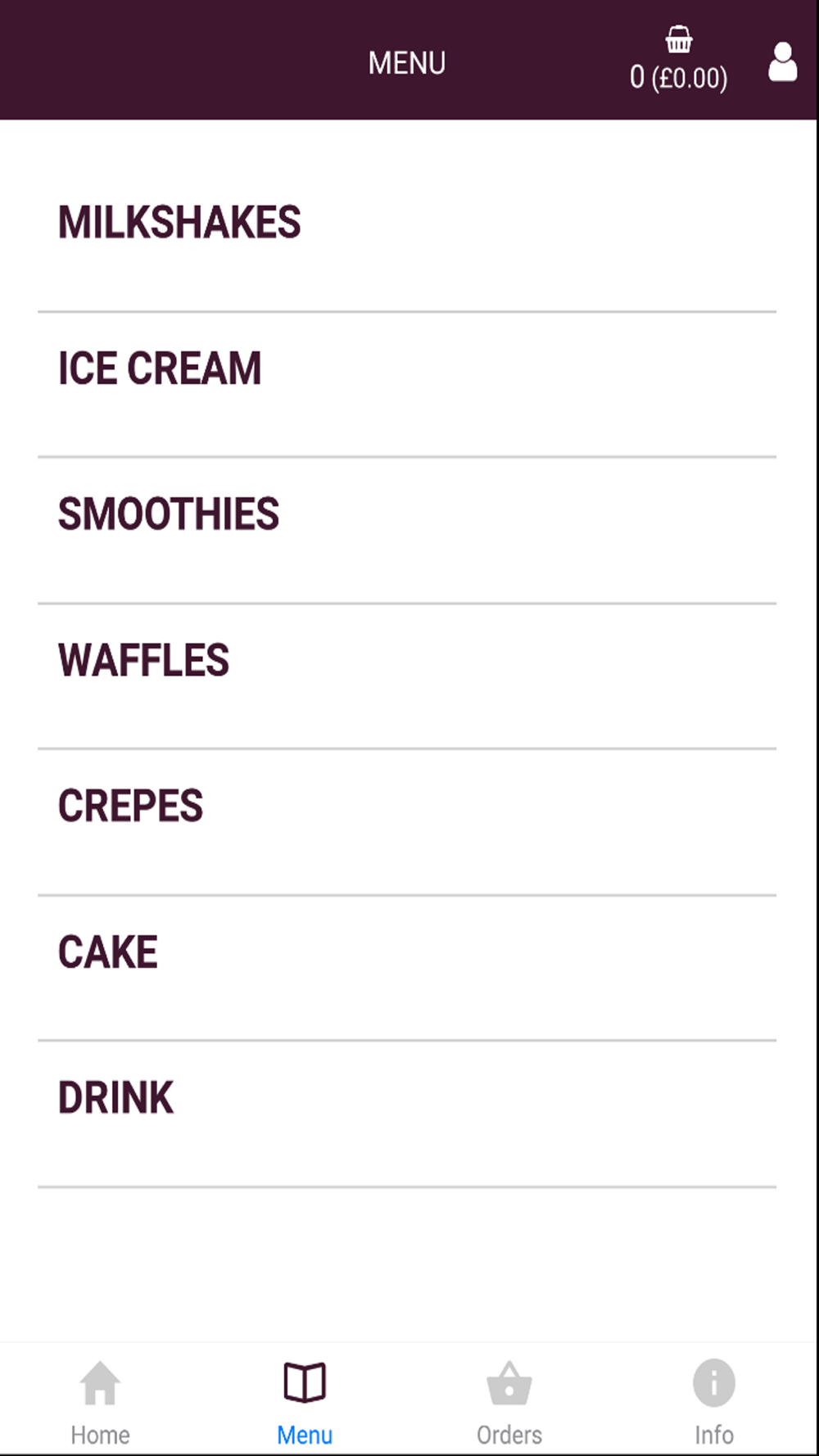Image resolution: width=819 pixels, height=1456 pixels.
Task: View the Smoothies category
Action: click(407, 531)
